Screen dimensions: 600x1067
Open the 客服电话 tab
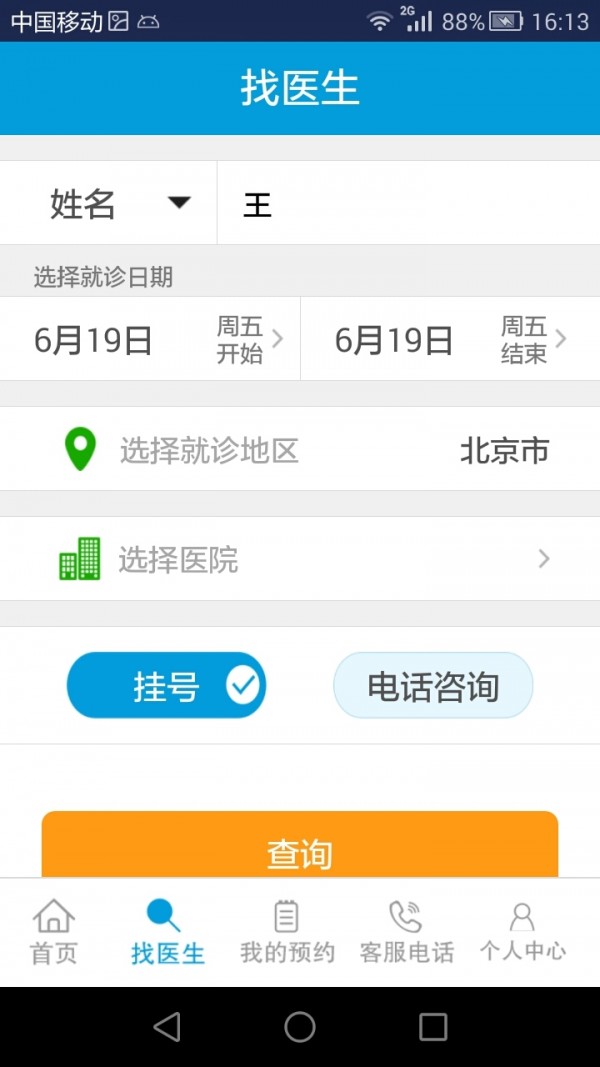(406, 932)
